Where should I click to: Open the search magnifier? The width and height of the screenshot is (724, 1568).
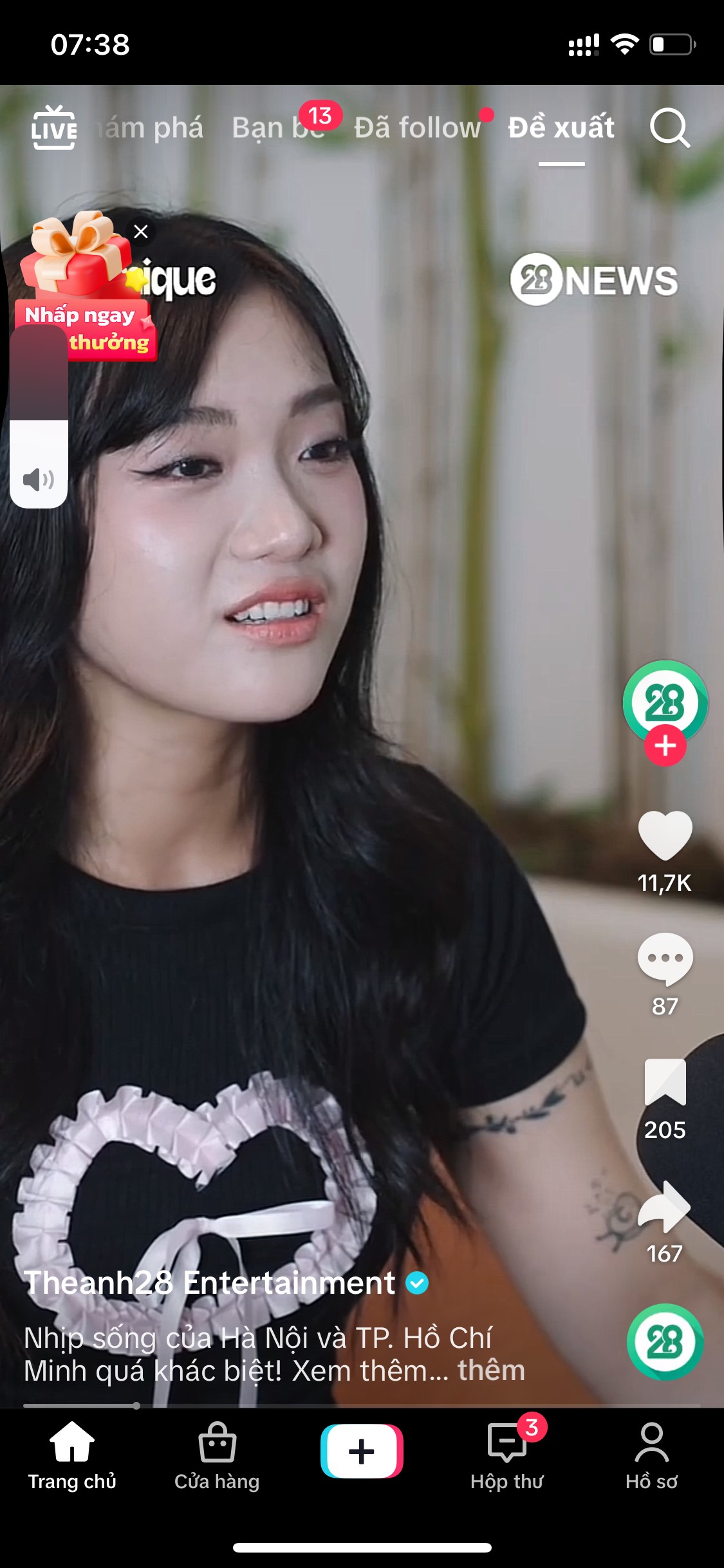pos(669,128)
